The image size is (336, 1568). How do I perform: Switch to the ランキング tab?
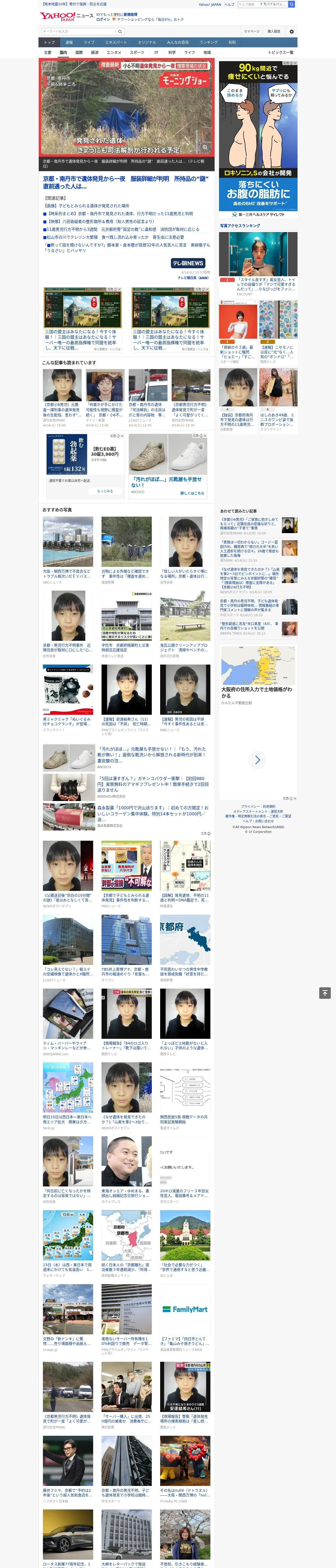click(x=209, y=43)
